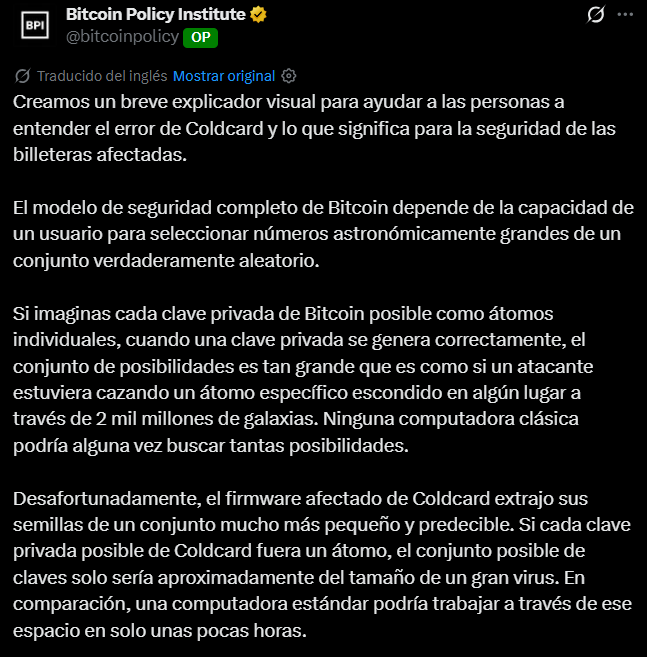Viewport: 647px width, 657px height.
Task: Tap the @bitcoinpolicy handle
Action: (122, 37)
